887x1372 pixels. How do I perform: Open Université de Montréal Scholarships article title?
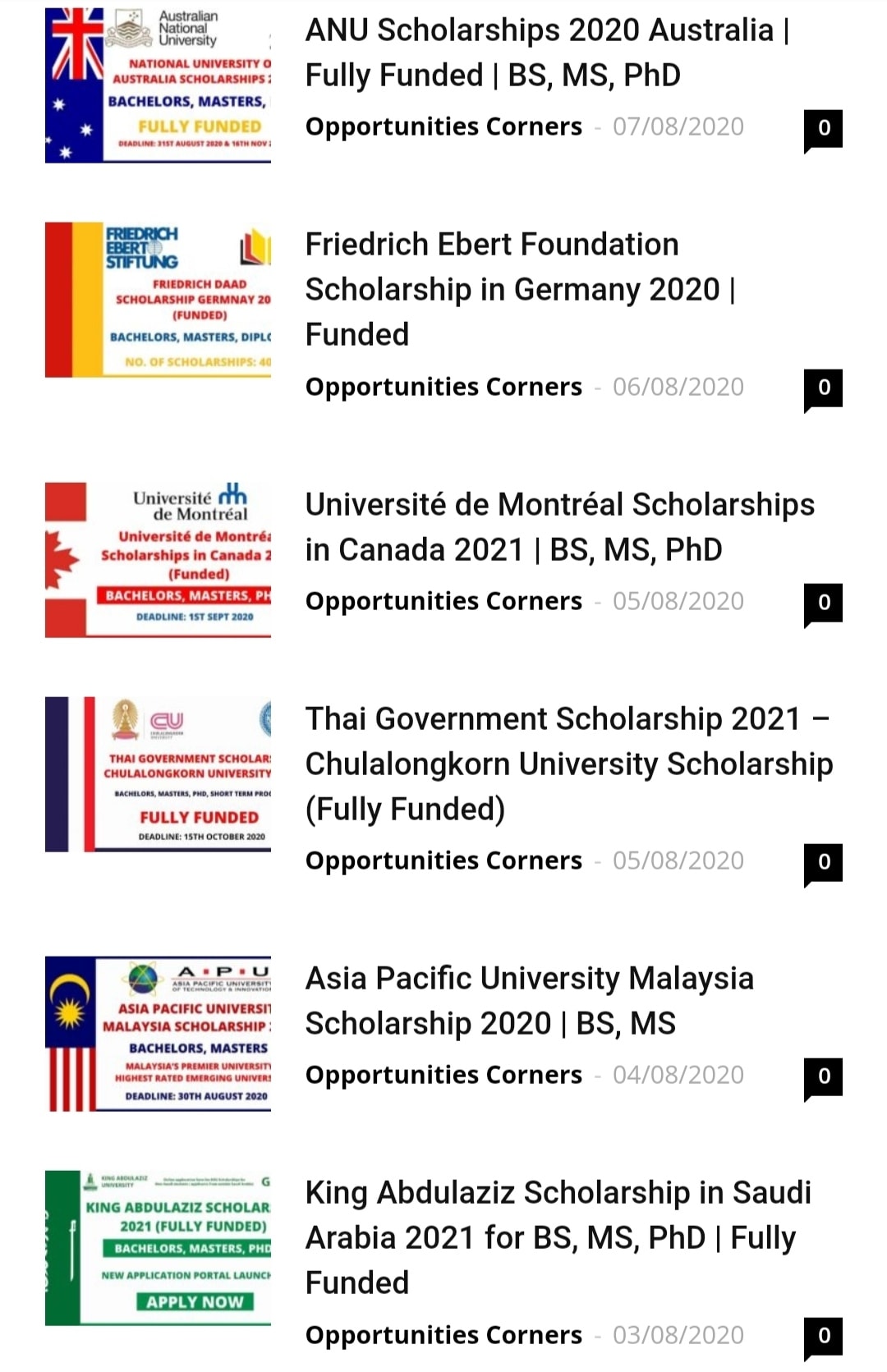(x=560, y=526)
